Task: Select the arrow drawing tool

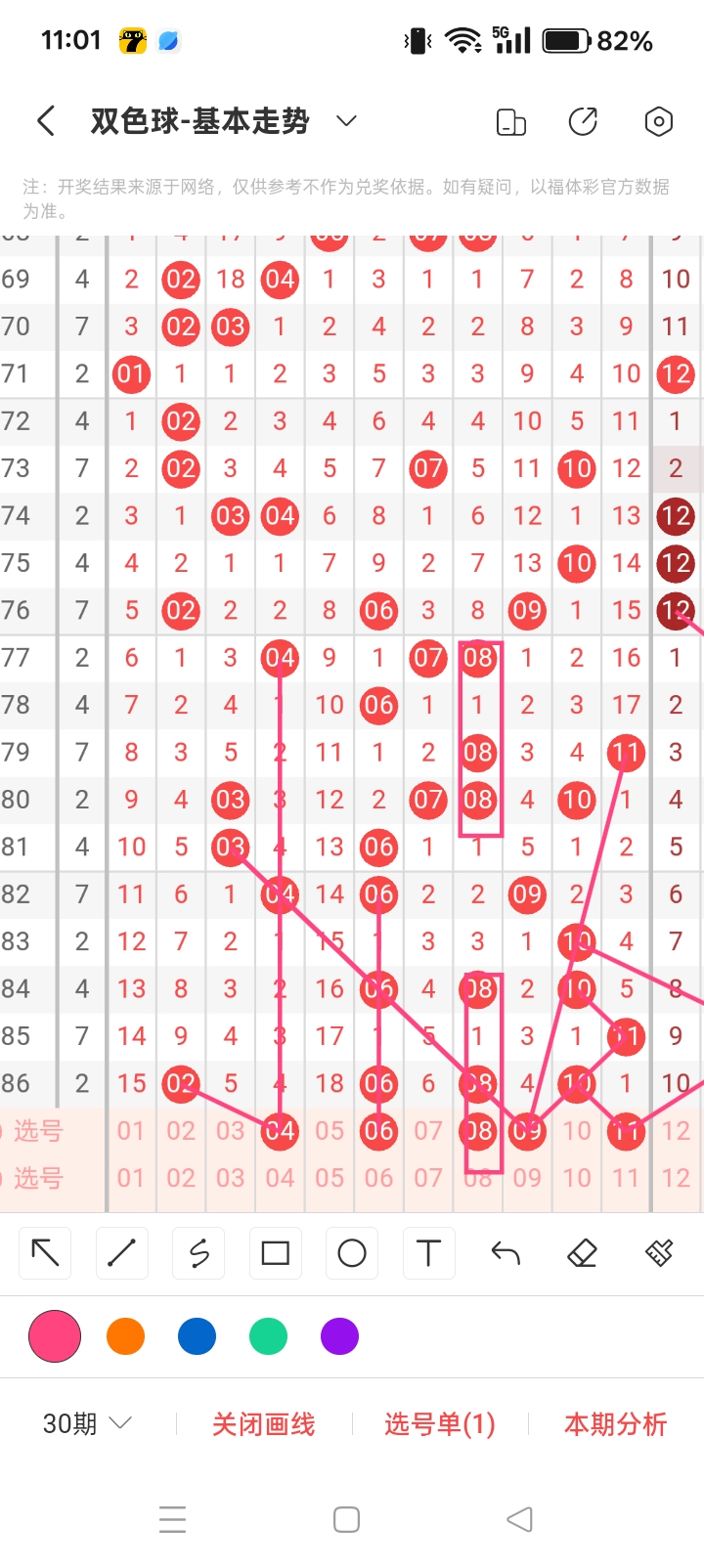Action: [x=46, y=1252]
